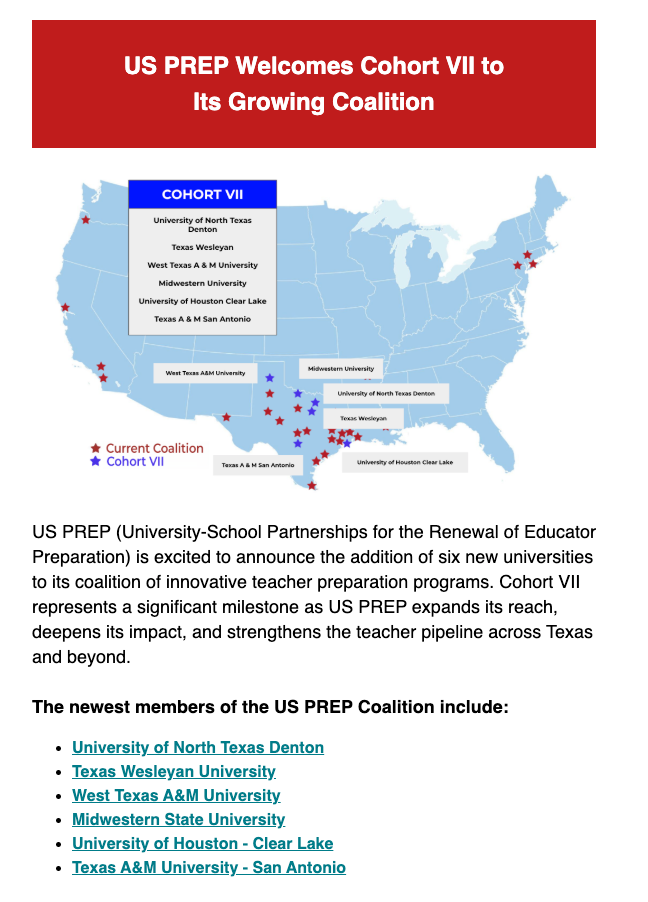Follow the Texas Wesleyan University link
The width and height of the screenshot is (648, 902).
[x=174, y=771]
